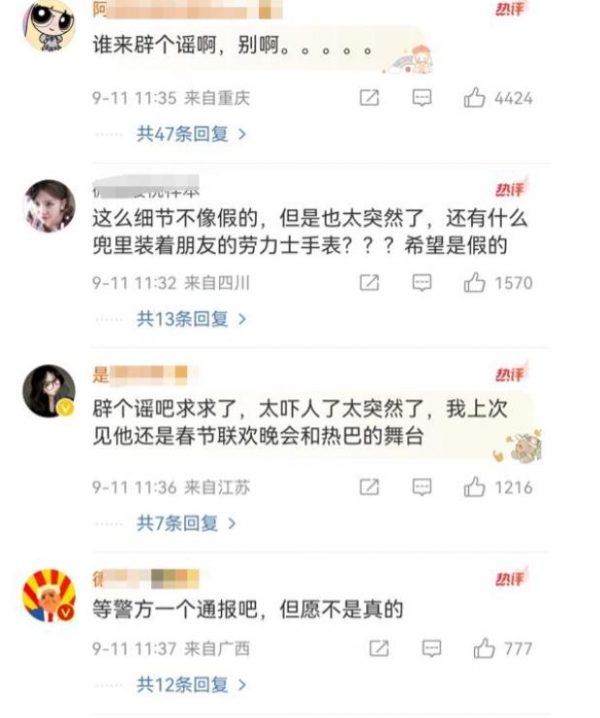Repost the comment posted at 11:37
600x718 pixels.
[378, 649]
